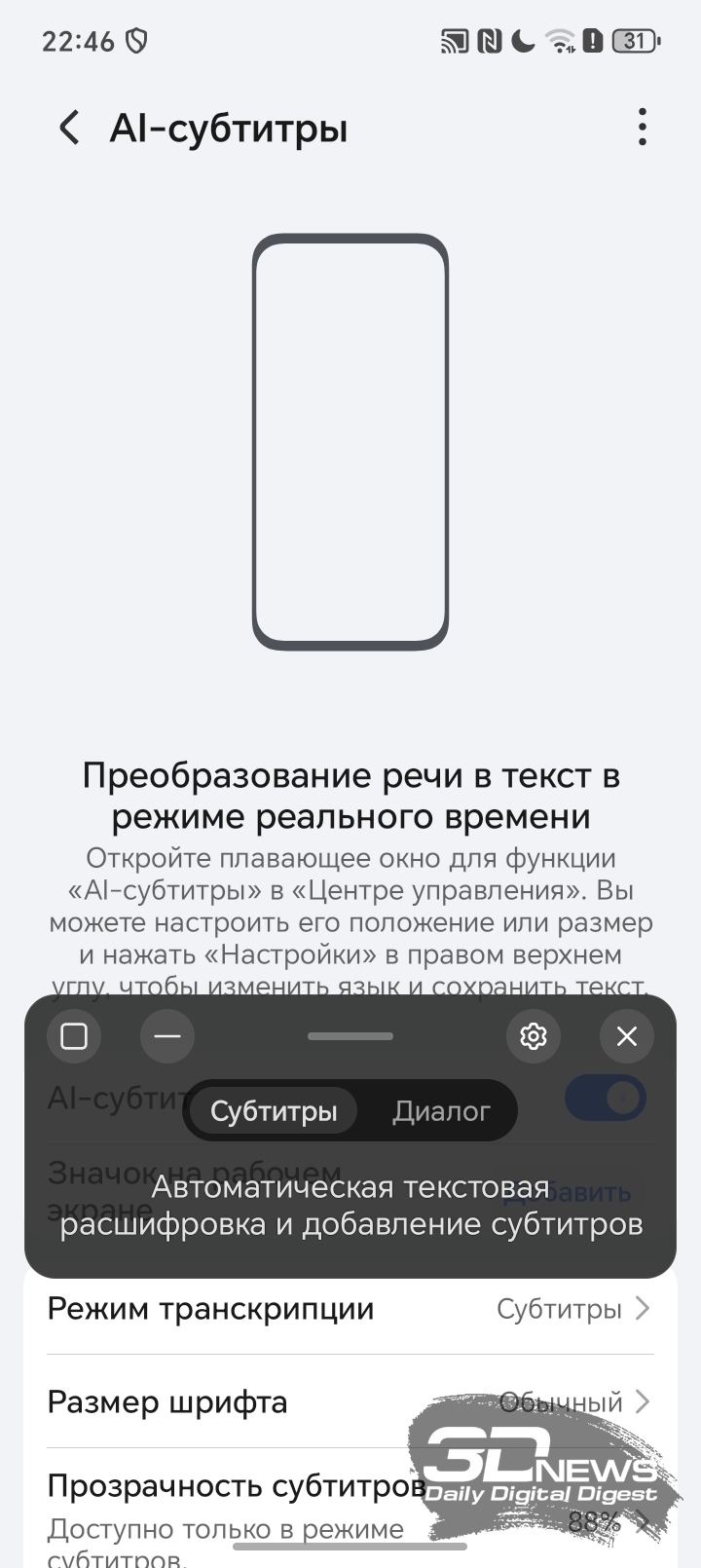Open floating window settings gear

click(x=533, y=1036)
